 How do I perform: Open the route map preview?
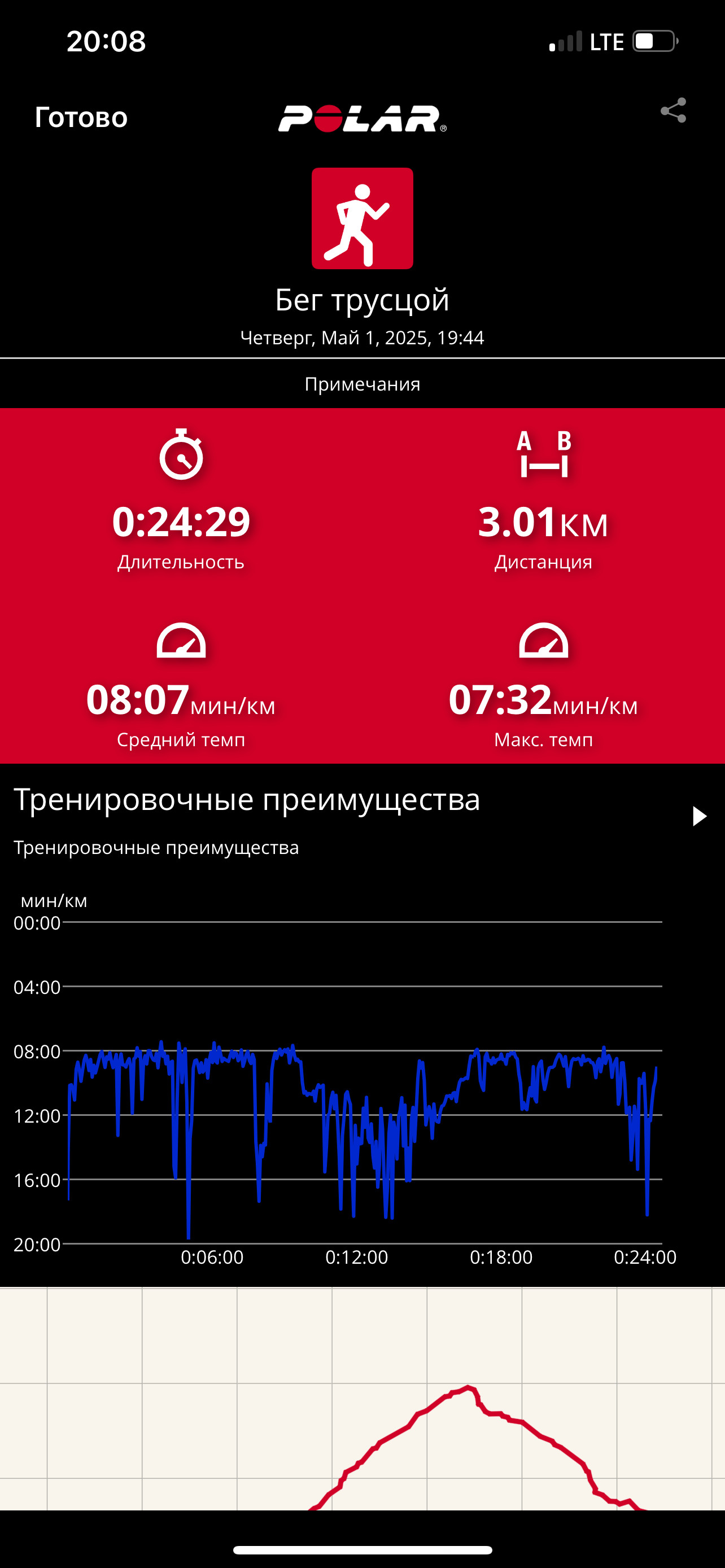pyautogui.click(x=362, y=1399)
